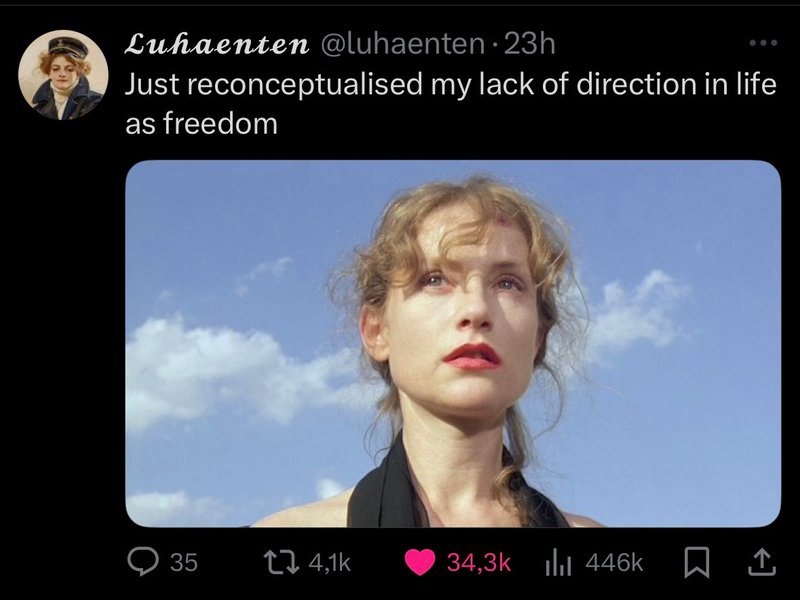This screenshot has height=600, width=800.
Task: Open the attached photo in the tweet
Action: 452,343
